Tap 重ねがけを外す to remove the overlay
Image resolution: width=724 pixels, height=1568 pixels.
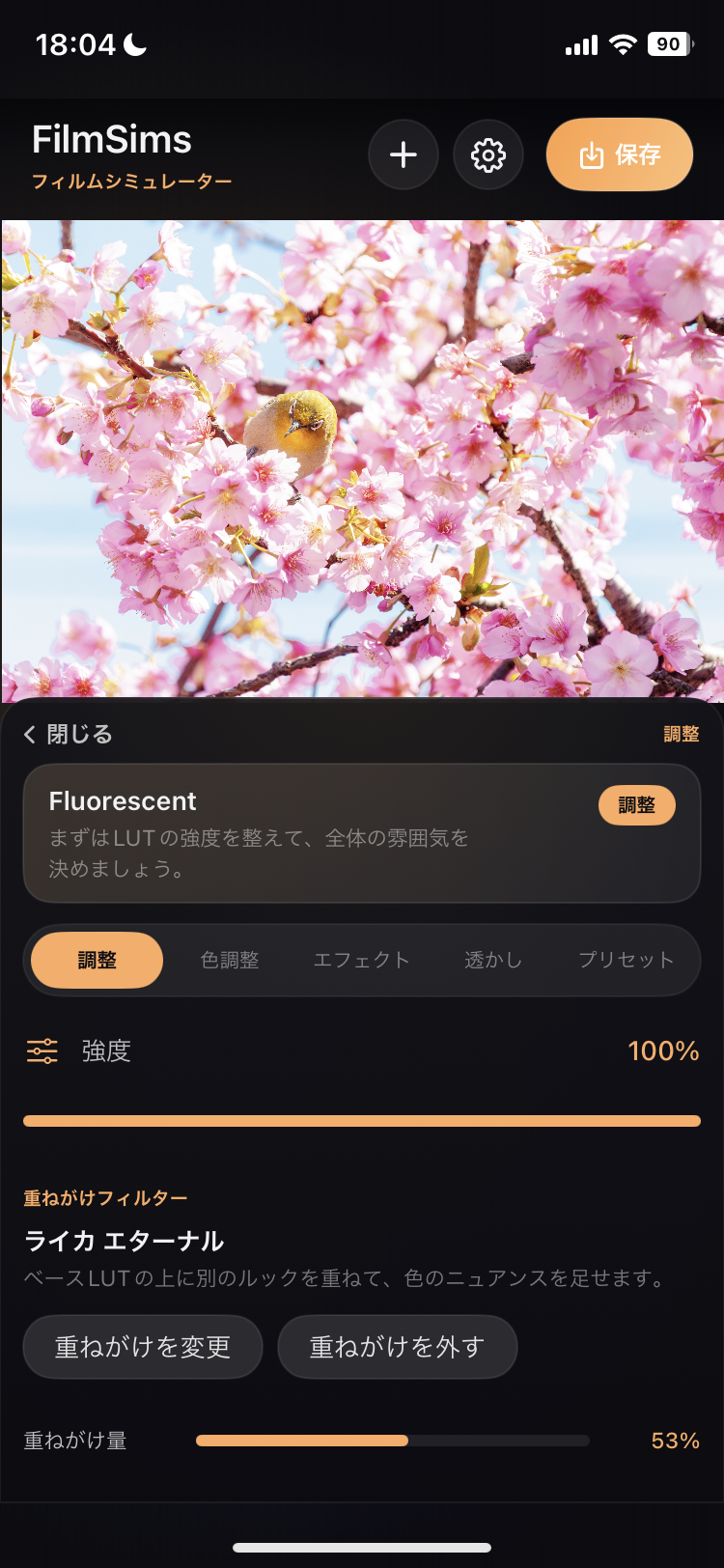(x=397, y=1346)
